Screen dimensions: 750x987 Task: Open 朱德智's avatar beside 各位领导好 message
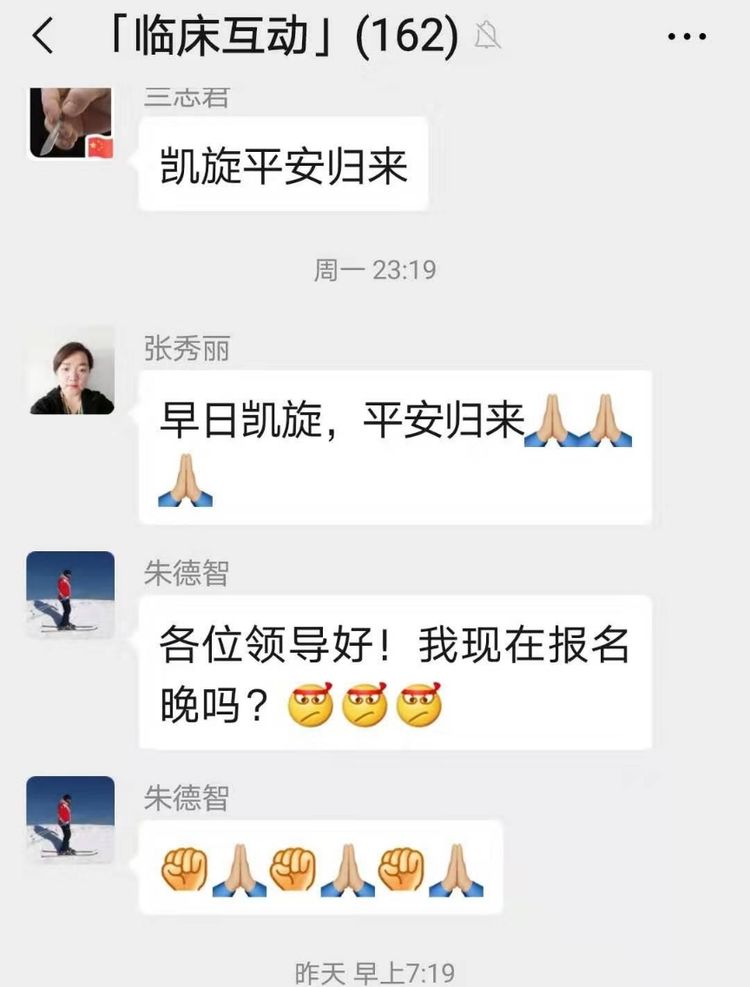coord(70,595)
